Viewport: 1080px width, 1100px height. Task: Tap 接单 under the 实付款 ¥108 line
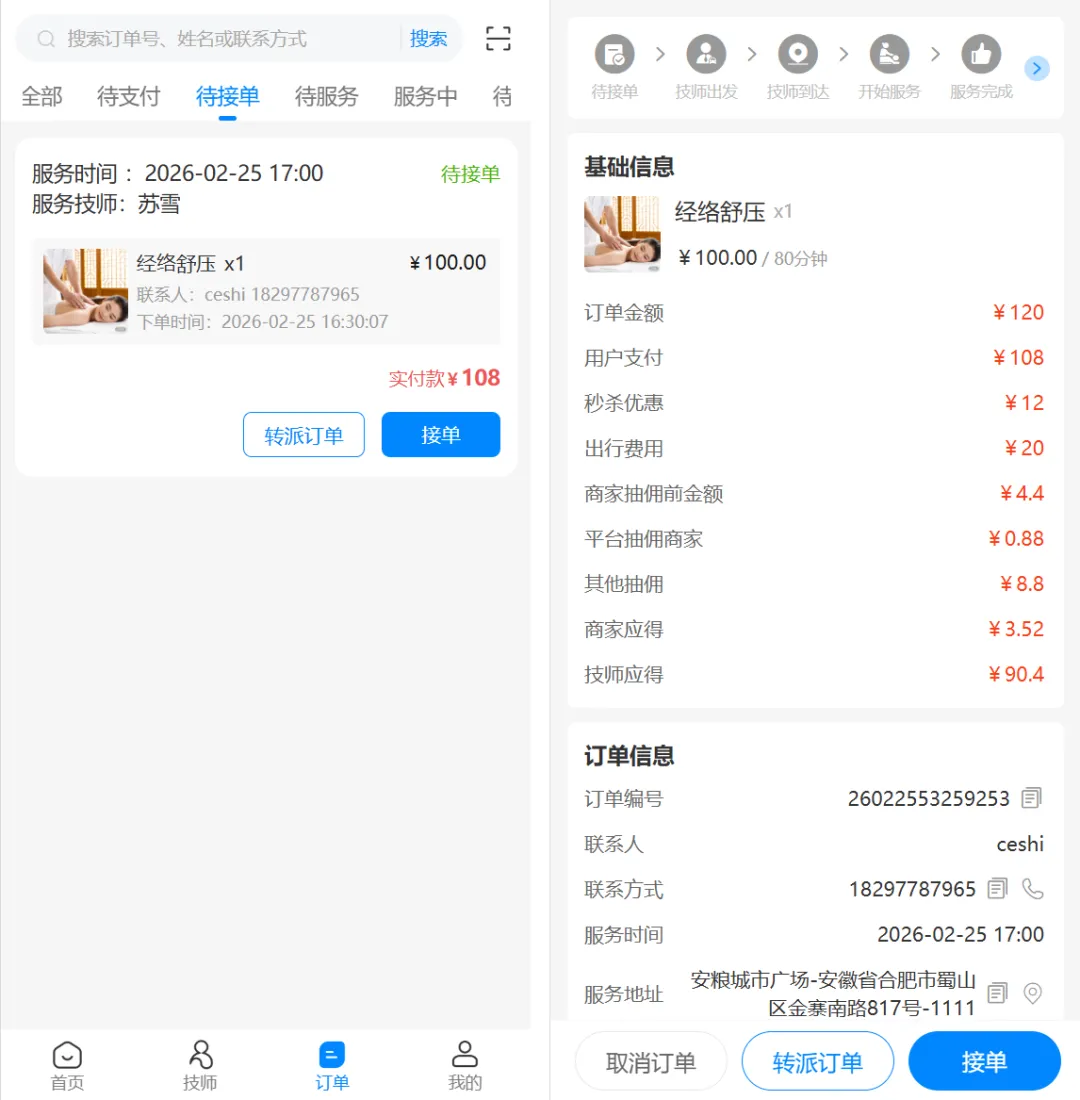[x=440, y=435]
